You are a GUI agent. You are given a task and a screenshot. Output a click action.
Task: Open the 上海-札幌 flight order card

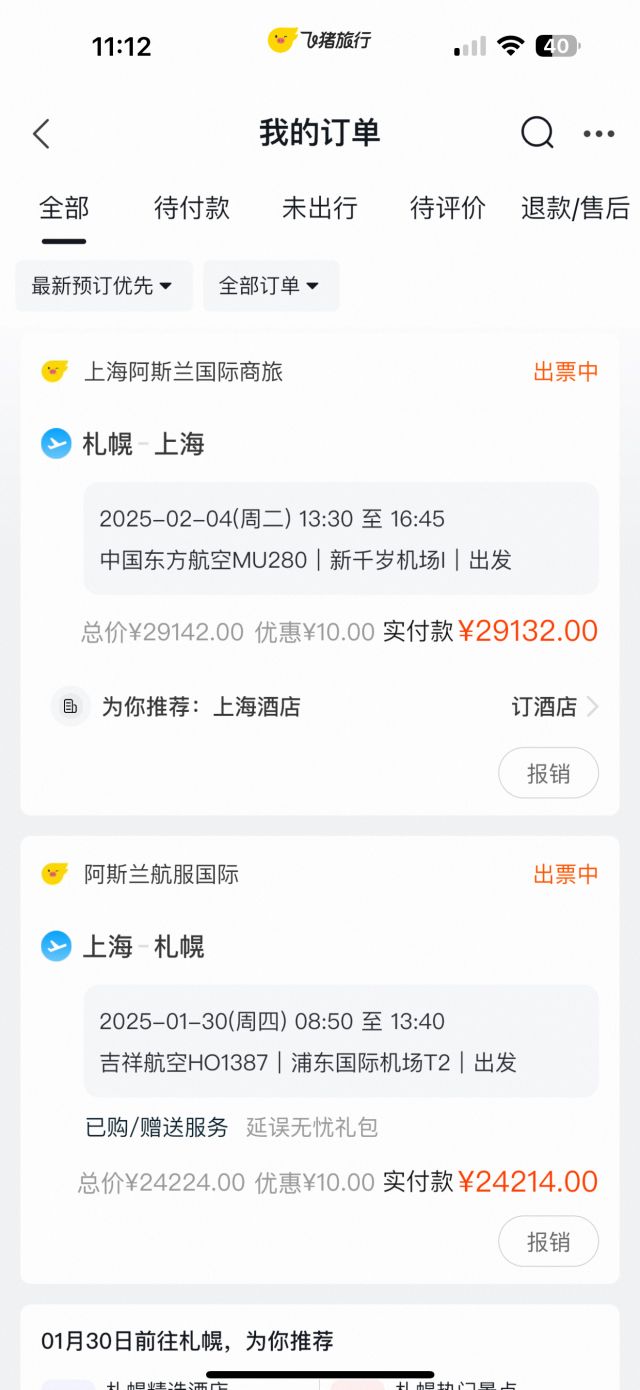(340, 1041)
